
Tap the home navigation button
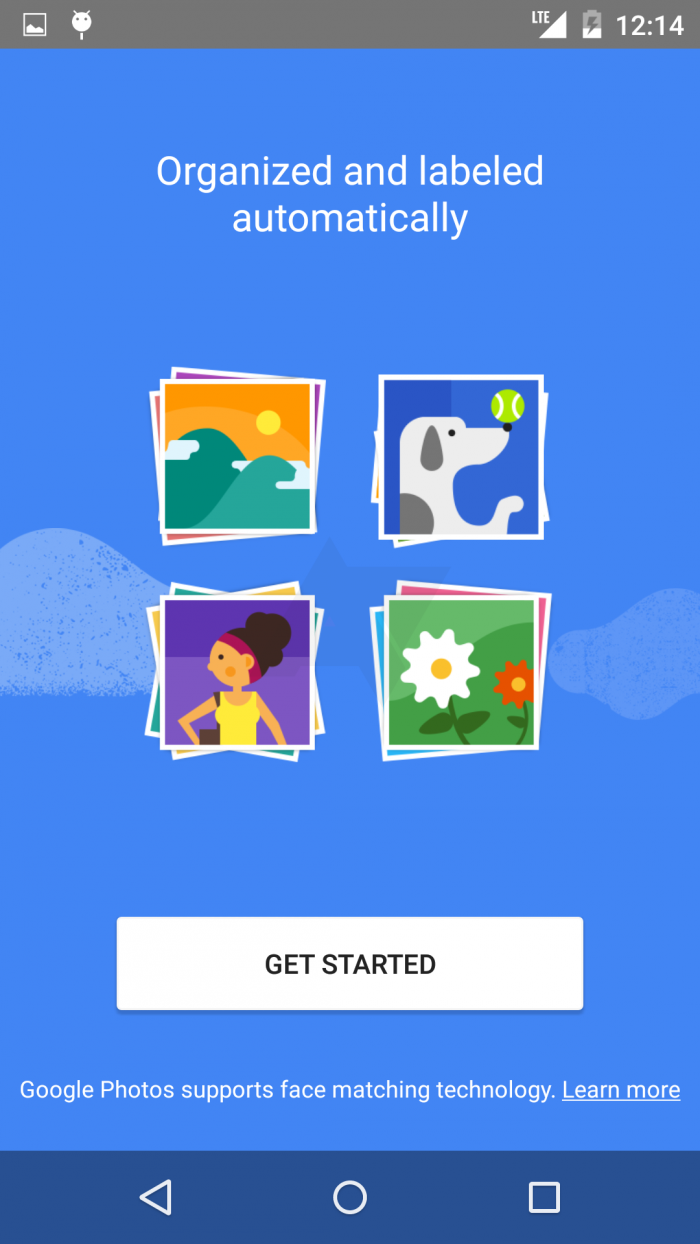350,1197
